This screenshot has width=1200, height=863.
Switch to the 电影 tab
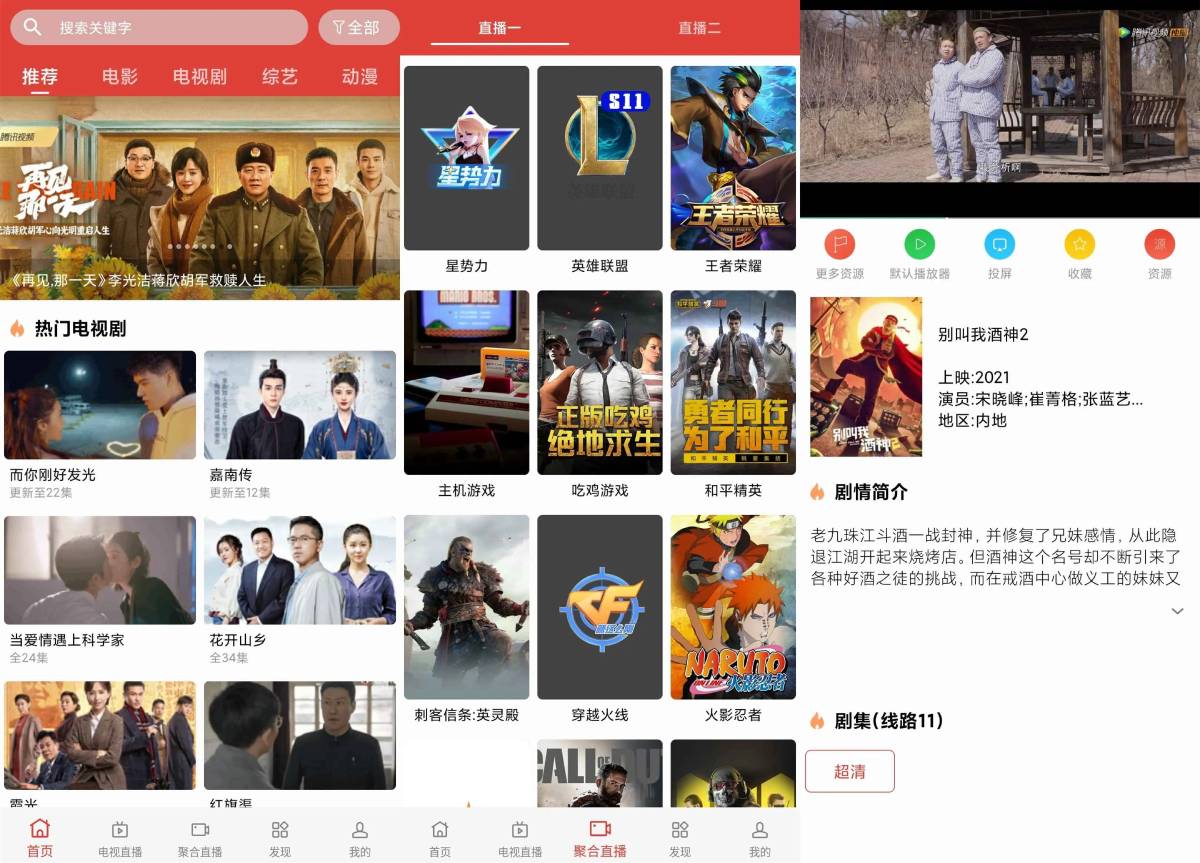click(120, 77)
